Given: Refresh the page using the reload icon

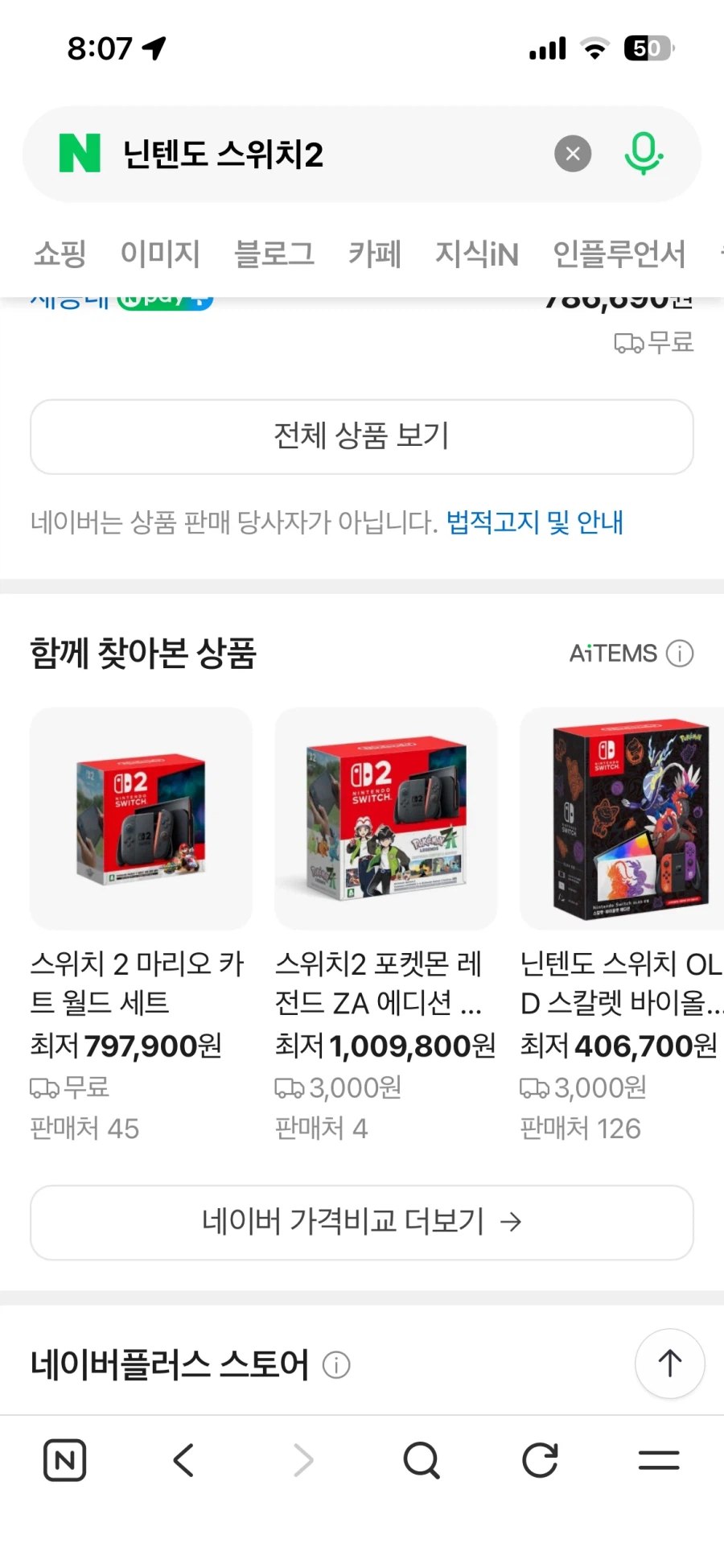Looking at the screenshot, I should click(540, 1460).
